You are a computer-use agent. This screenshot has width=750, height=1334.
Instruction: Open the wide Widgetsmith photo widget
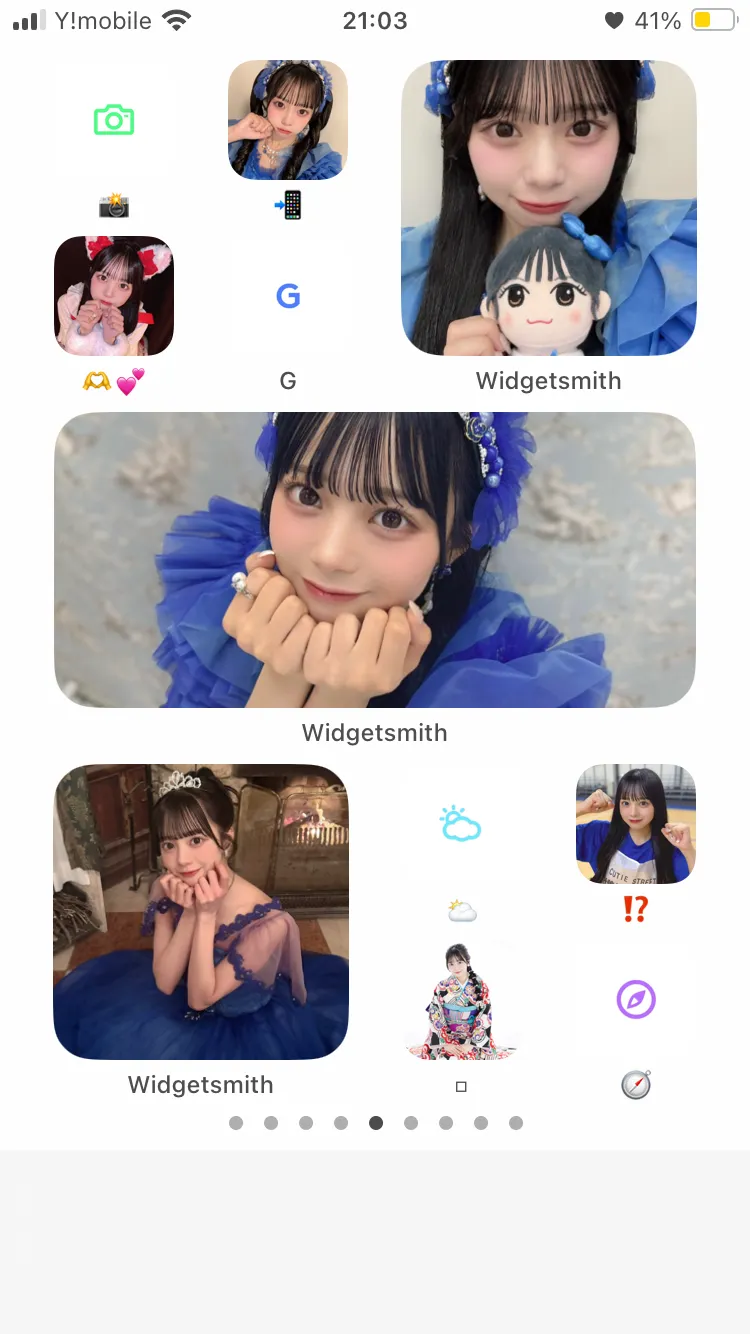click(x=375, y=560)
